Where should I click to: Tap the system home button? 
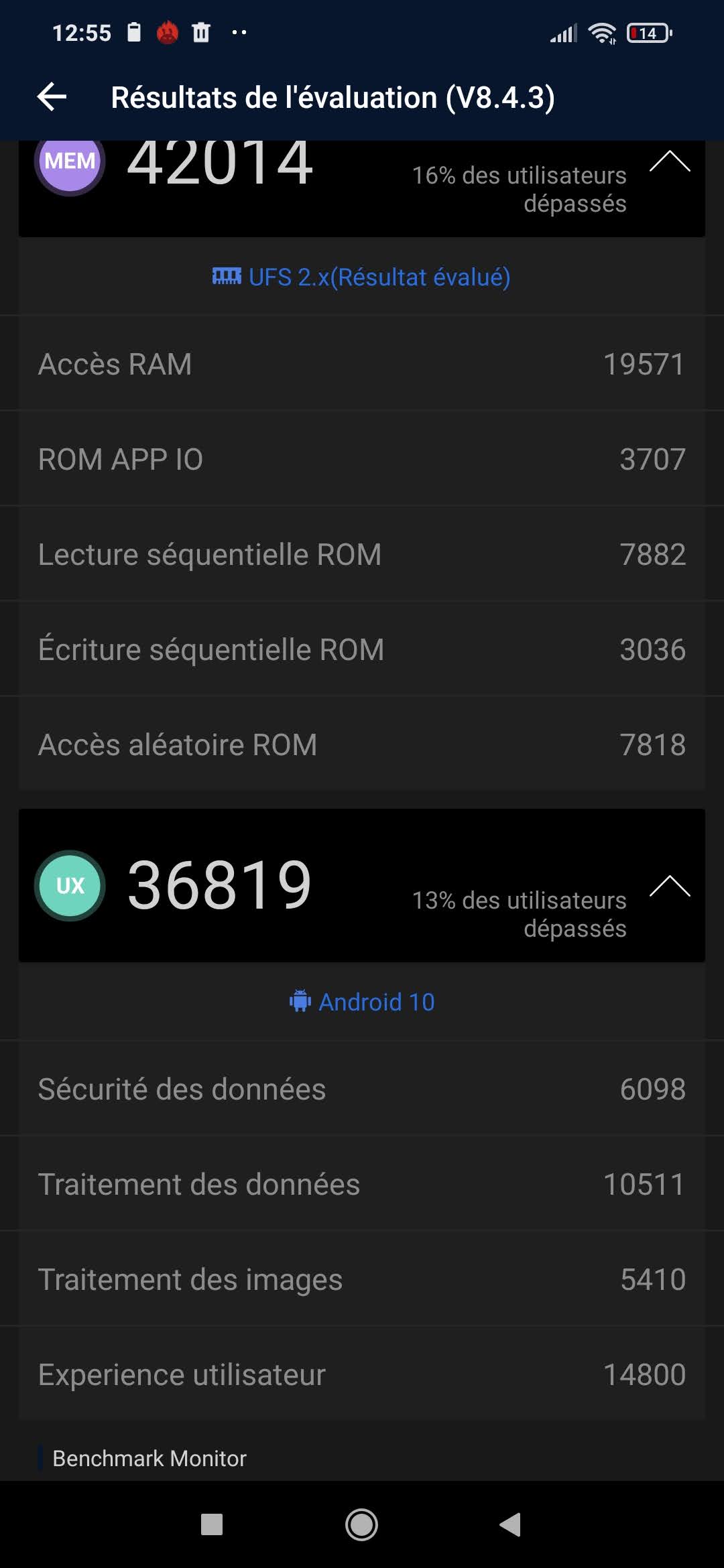(361, 1524)
